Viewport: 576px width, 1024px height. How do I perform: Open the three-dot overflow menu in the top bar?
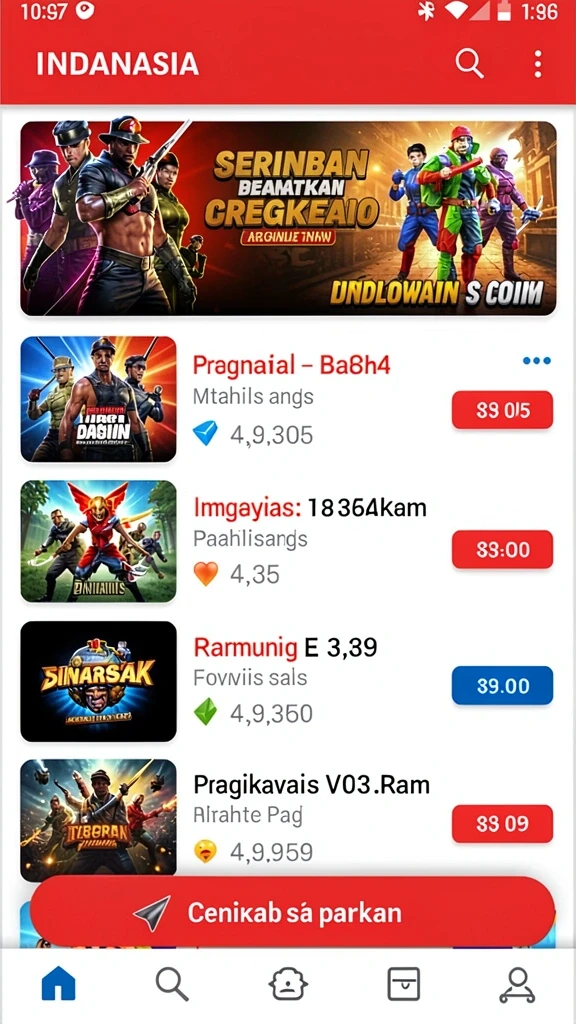click(x=537, y=64)
